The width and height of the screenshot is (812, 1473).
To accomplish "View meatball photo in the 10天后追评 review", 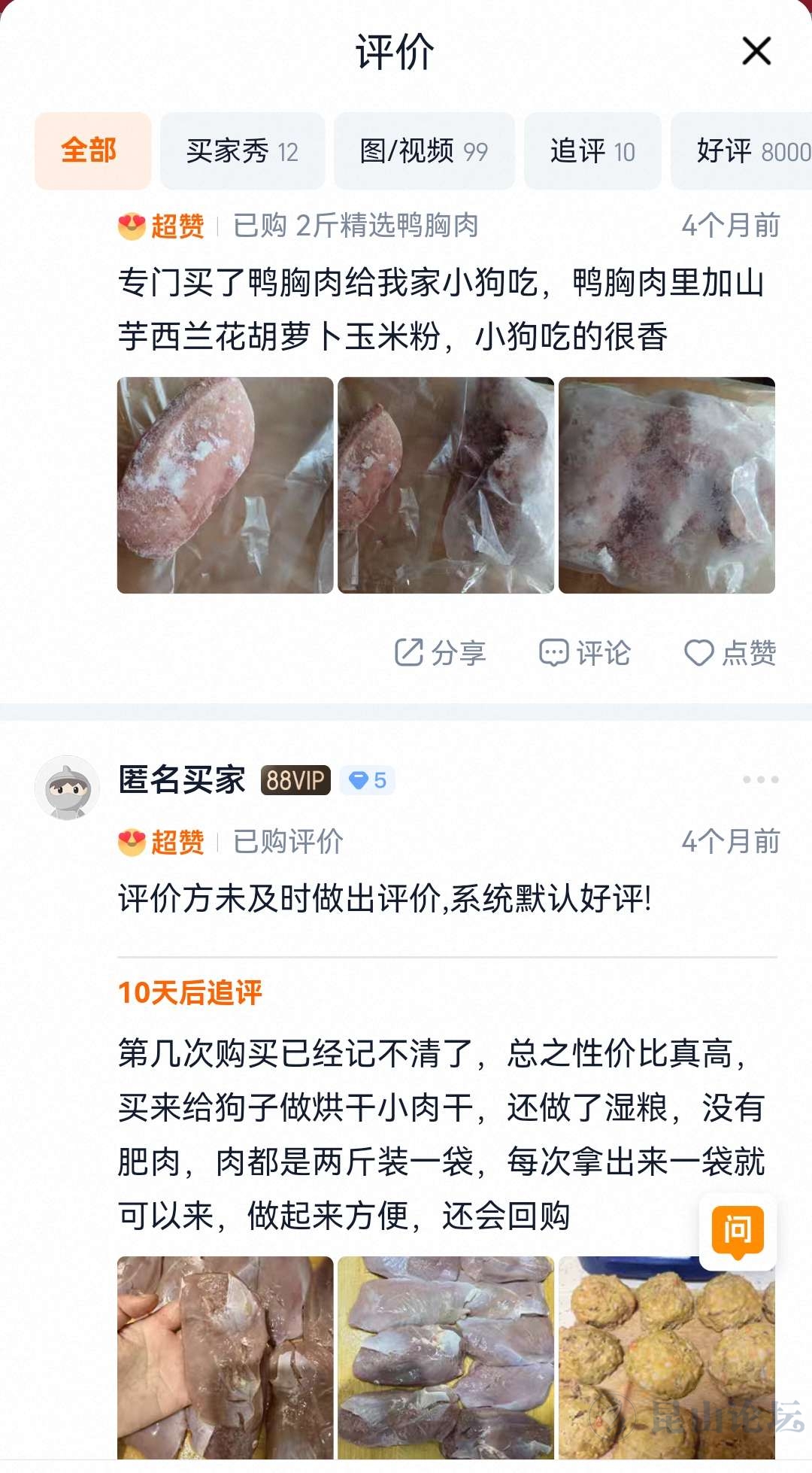I will (x=667, y=1357).
